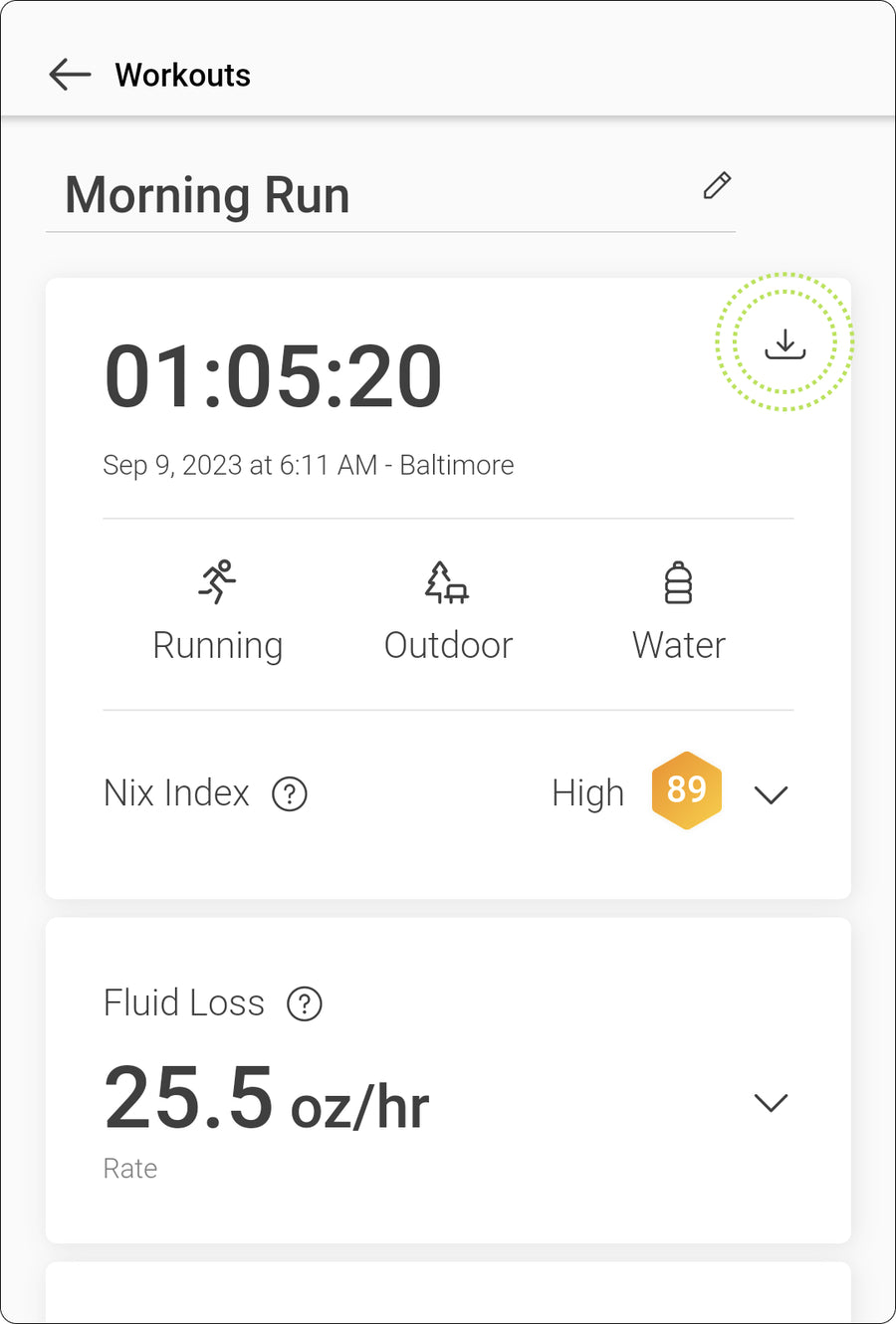Viewport: 896px width, 1324px height.
Task: Expand the Nix Index details chevron
Action: click(x=770, y=793)
